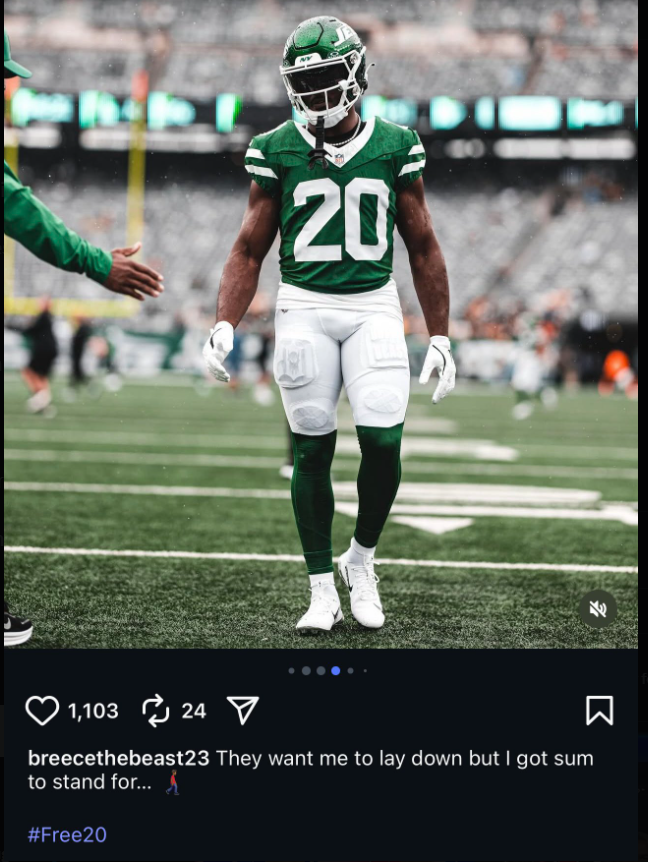The height and width of the screenshot is (862, 648).
Task: Like the post with the heart icon
Action: coord(42,711)
